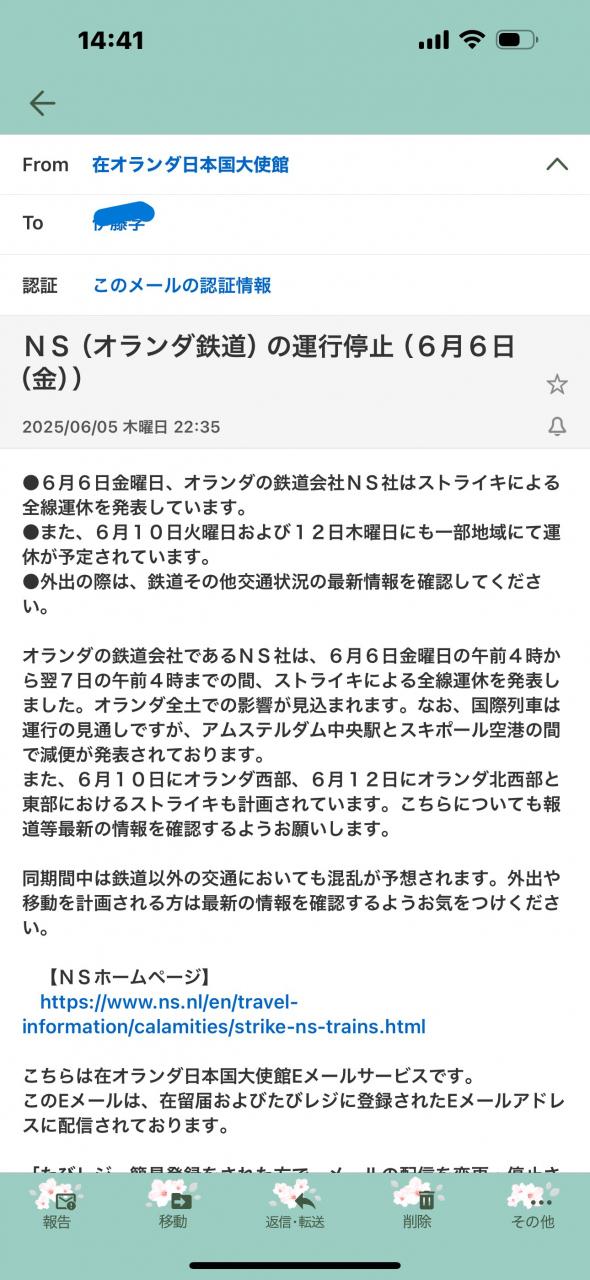Open the NS strike information URL
The image size is (590, 1280).
pyautogui.click(x=224, y=1014)
